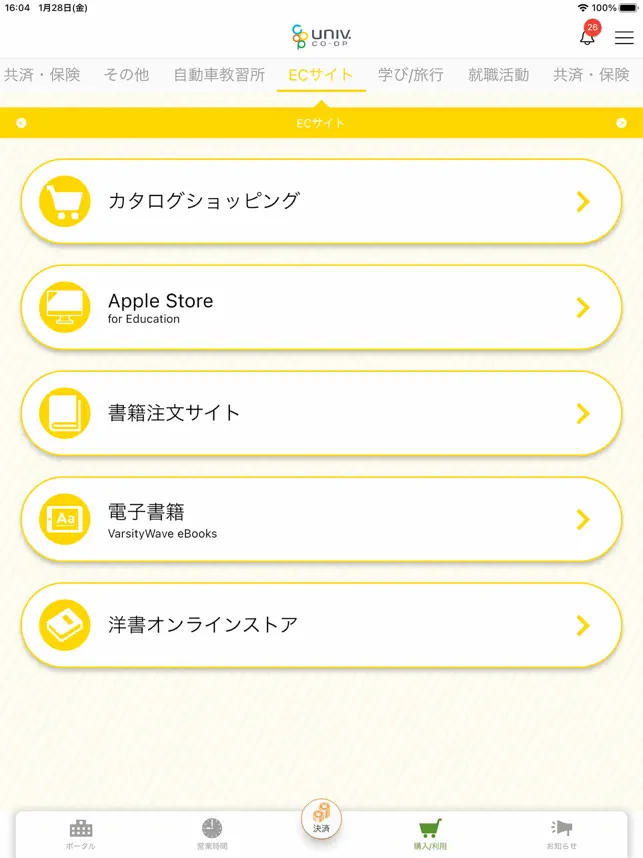This screenshot has height=858, width=643.
Task: Open the notifications bell
Action: (587, 37)
